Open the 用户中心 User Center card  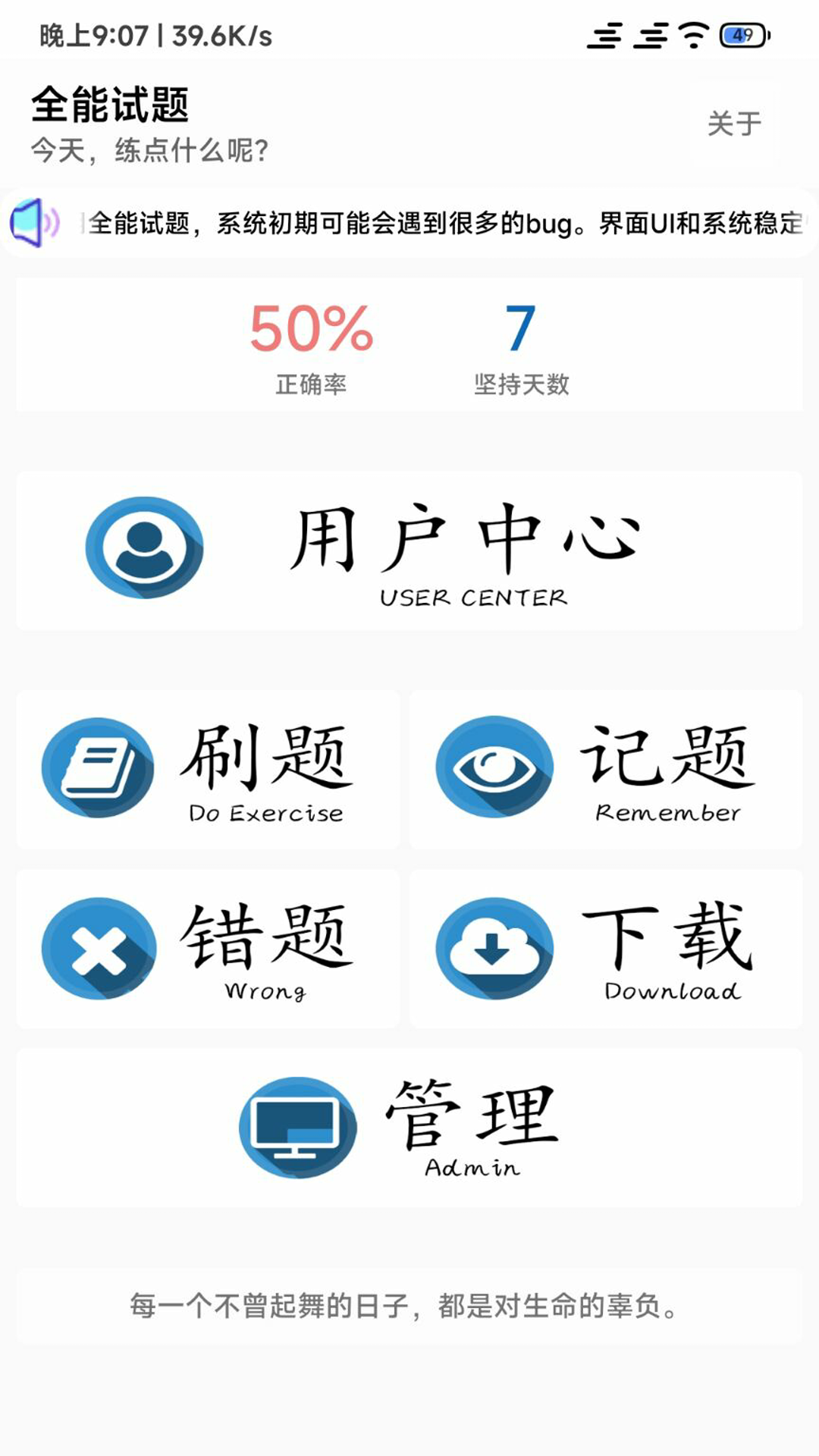pos(409,550)
